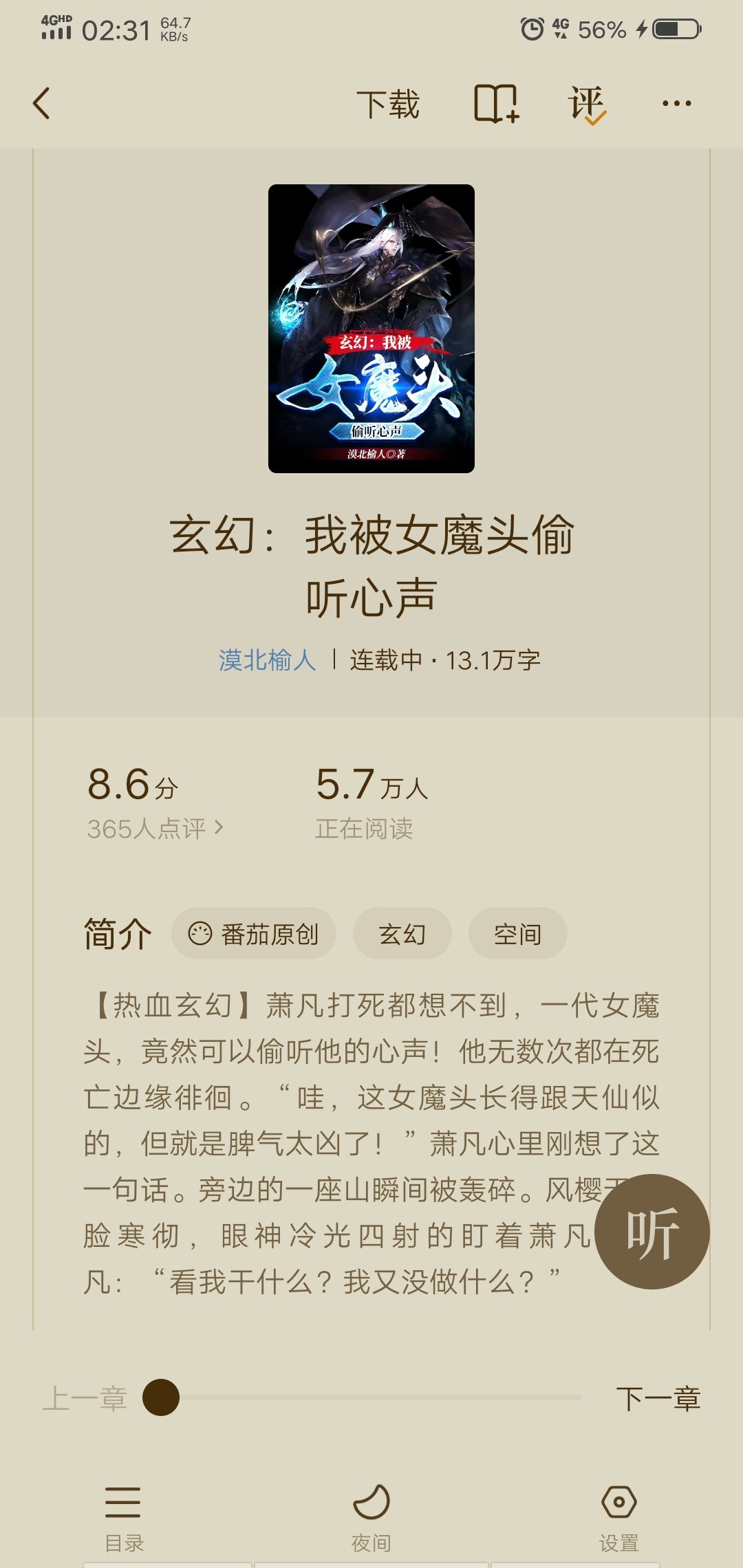This screenshot has width=743, height=1568.
Task: Add this book to the bookshelf
Action: pos(496,104)
